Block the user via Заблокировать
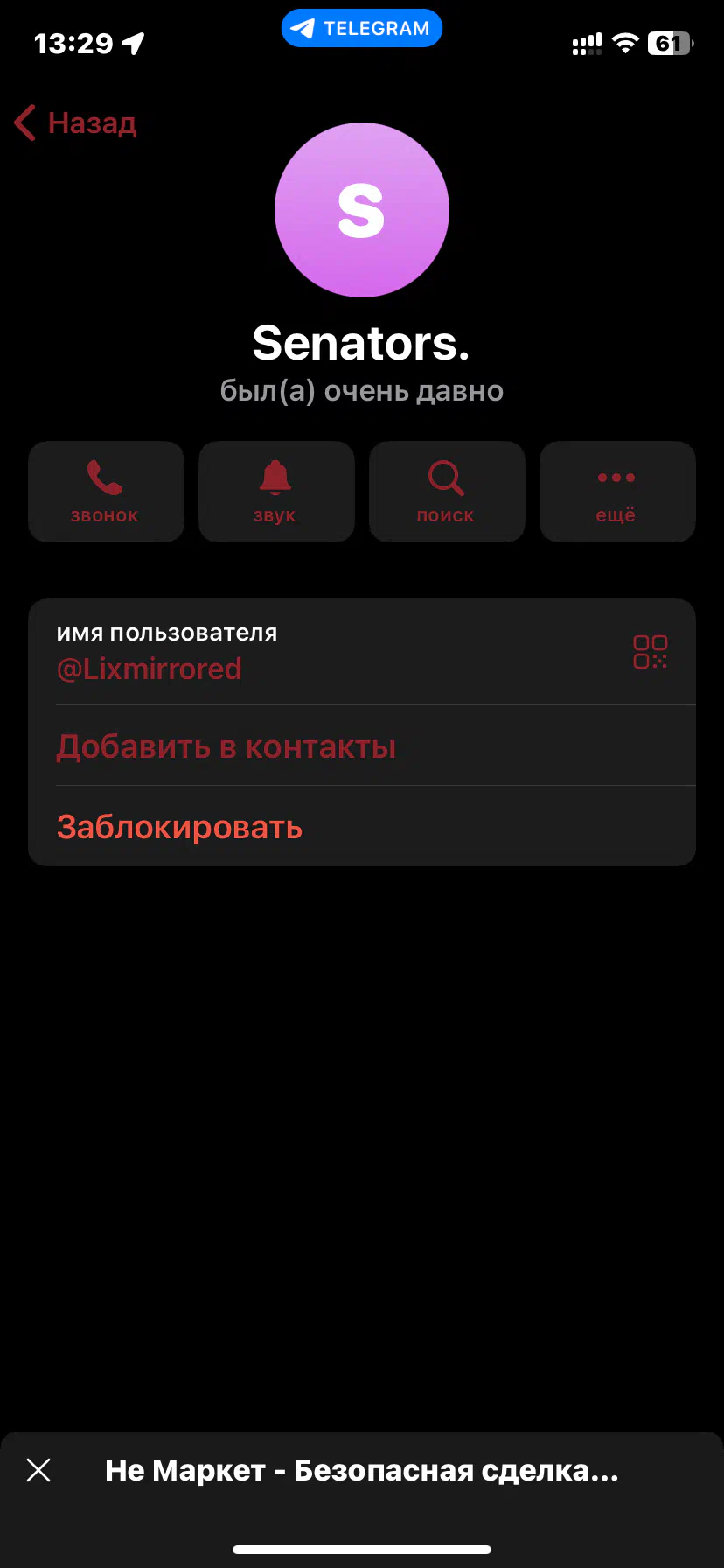Viewport: 724px width, 1568px height. tap(362, 827)
